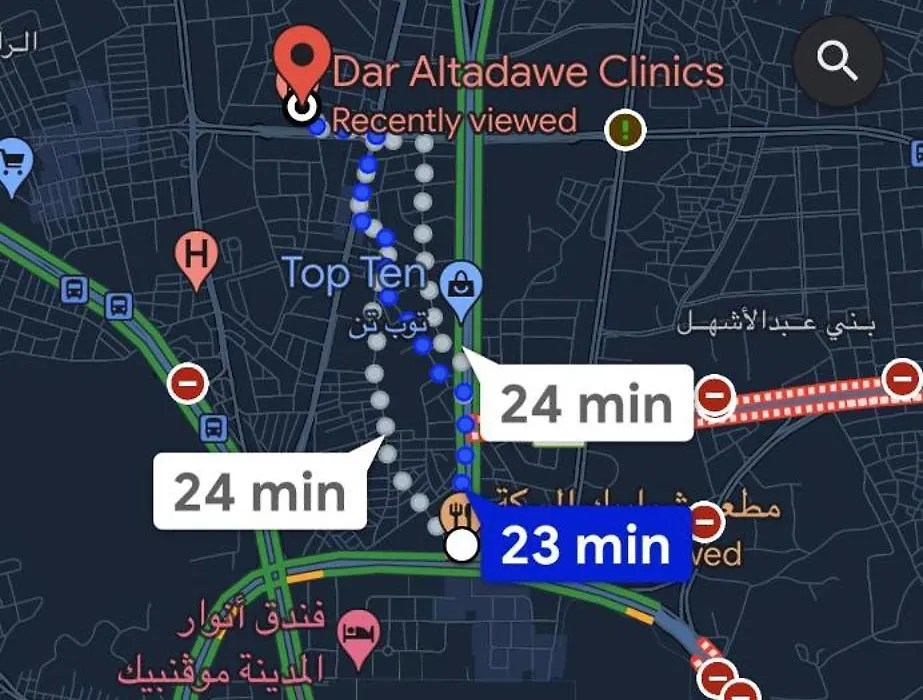View the road incident warning icon

(x=626, y=129)
